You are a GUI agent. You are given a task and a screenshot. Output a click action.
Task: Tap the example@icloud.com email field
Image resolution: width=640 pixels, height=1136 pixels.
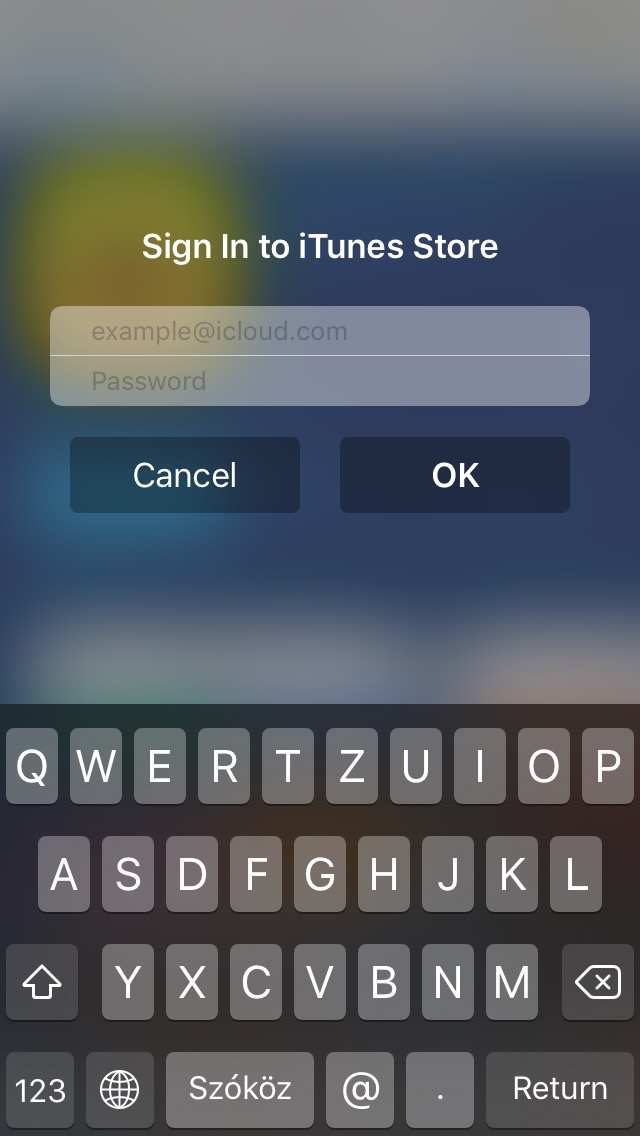320,331
